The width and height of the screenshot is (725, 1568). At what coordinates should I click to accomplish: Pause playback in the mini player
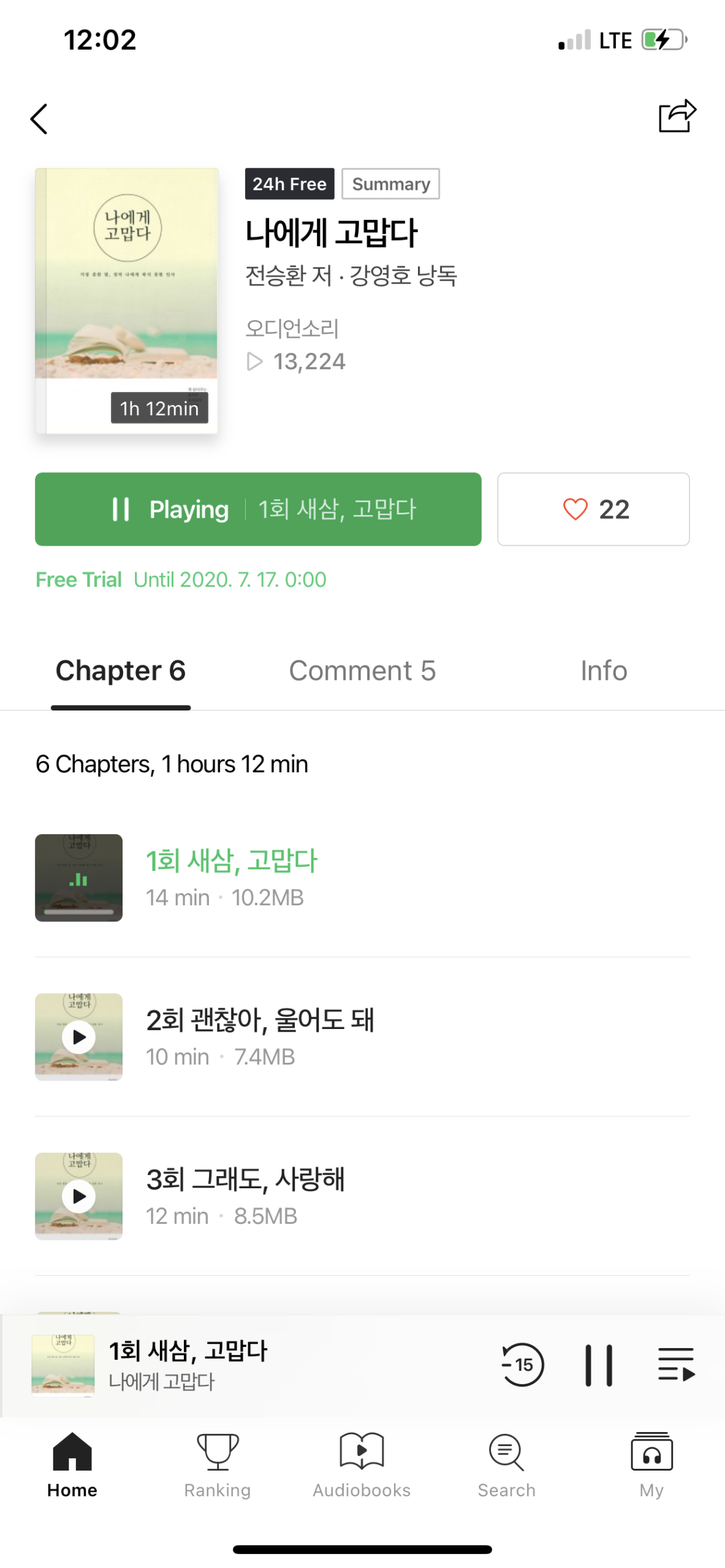point(601,1365)
